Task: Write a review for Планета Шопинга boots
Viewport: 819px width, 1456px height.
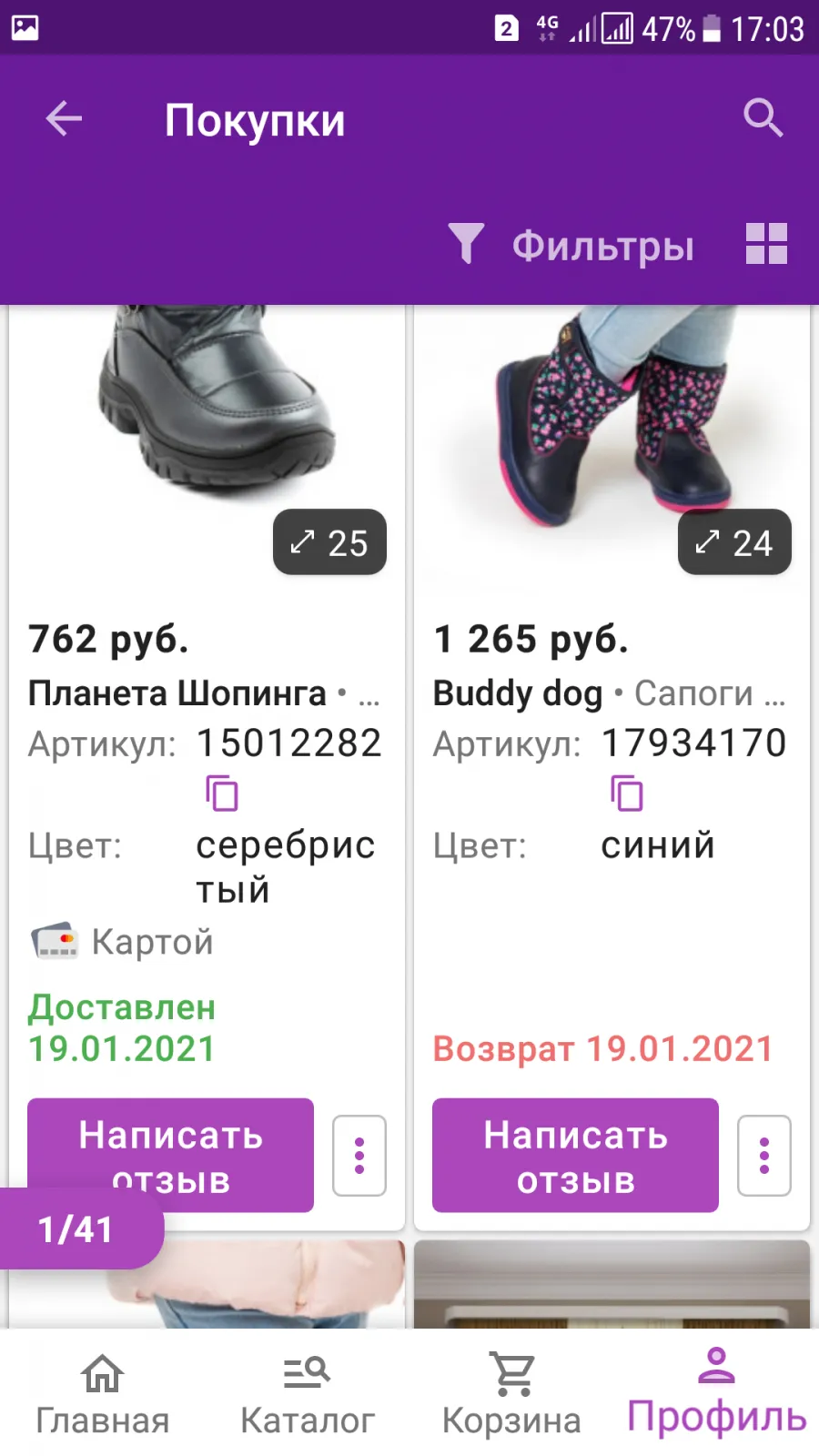Action: (x=170, y=1155)
